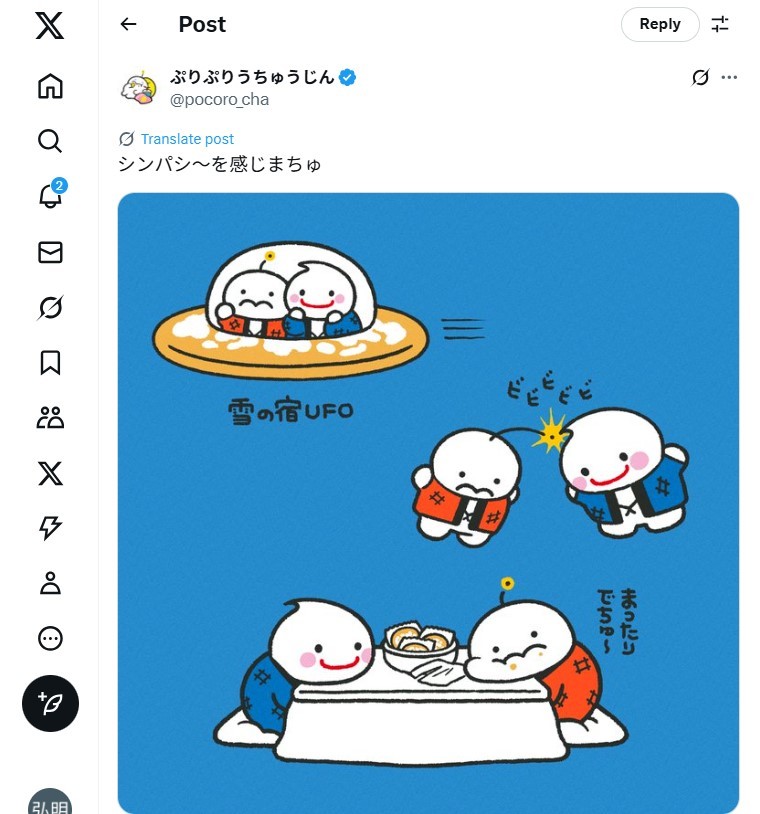Tap Translate post link
Image resolution: width=760 pixels, height=814 pixels.
[187, 139]
